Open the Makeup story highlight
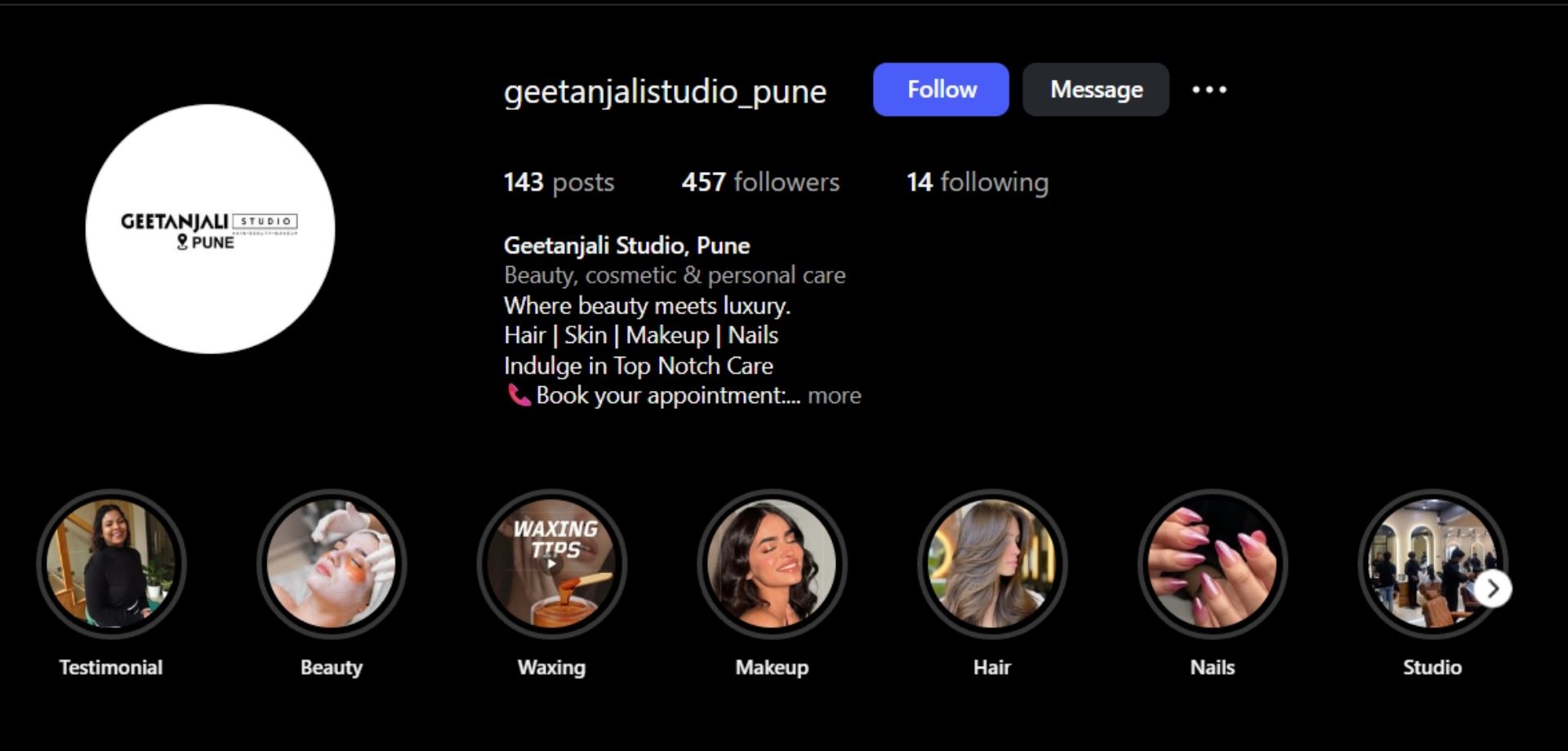 pos(772,563)
